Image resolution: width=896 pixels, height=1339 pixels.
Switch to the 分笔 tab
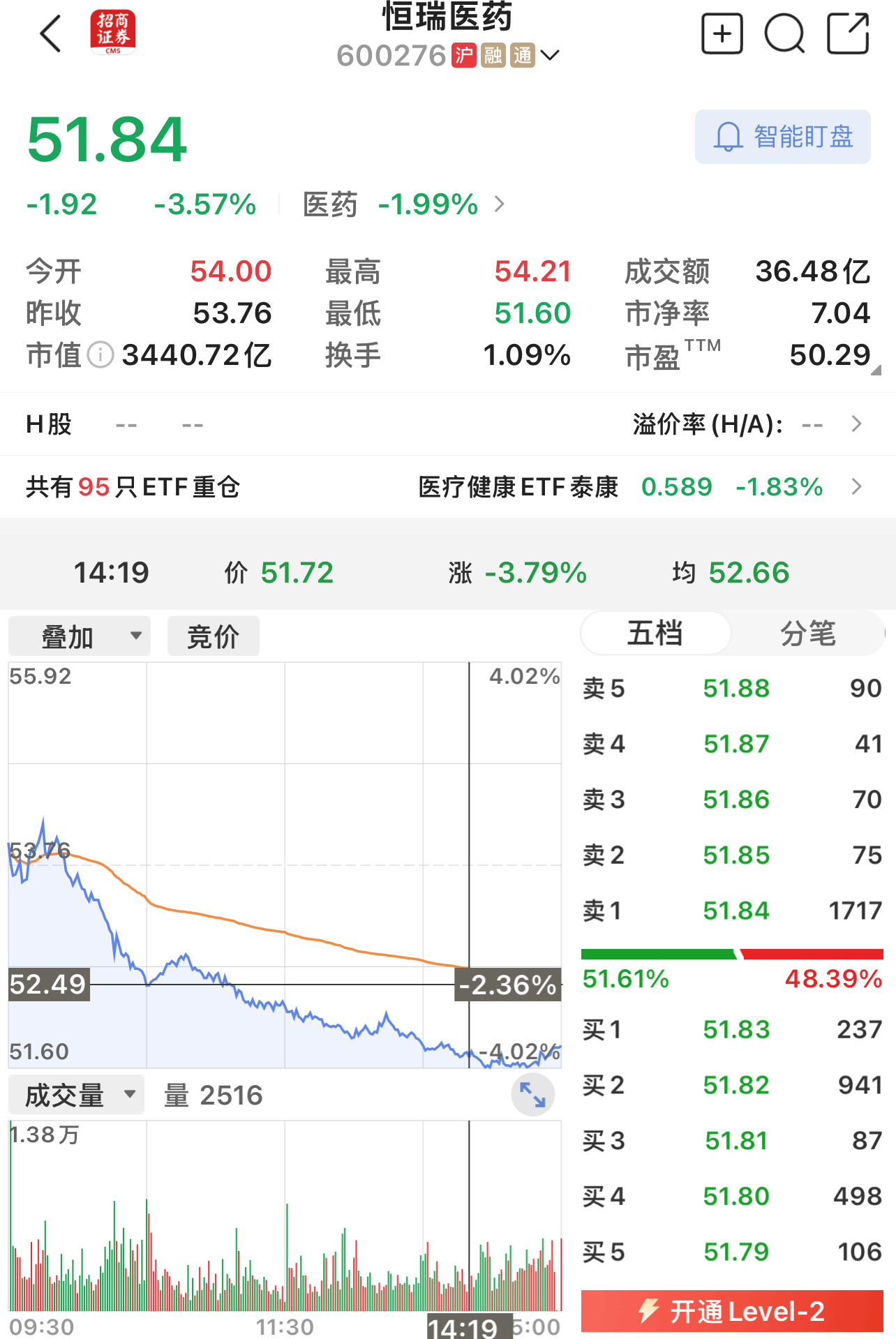[807, 634]
